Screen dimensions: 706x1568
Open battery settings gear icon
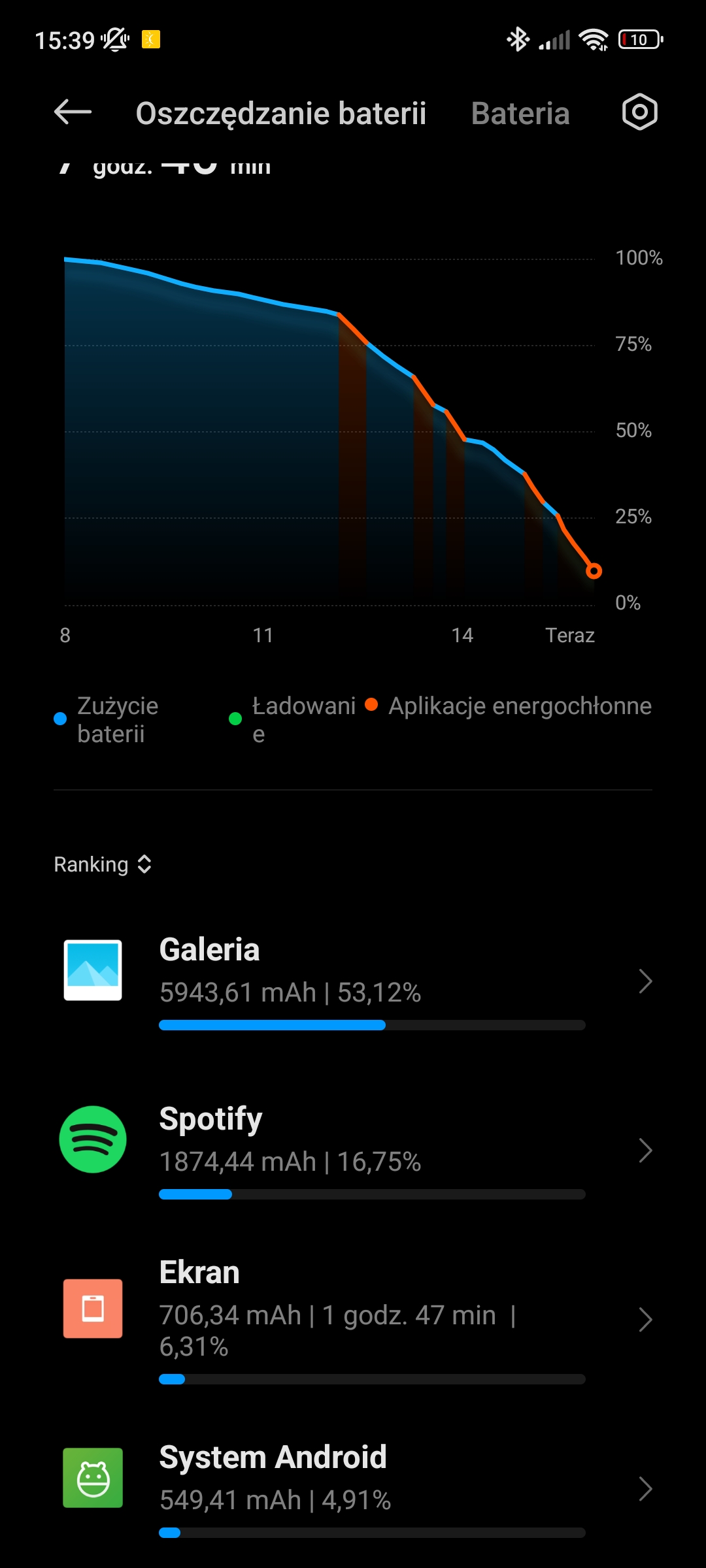639,112
